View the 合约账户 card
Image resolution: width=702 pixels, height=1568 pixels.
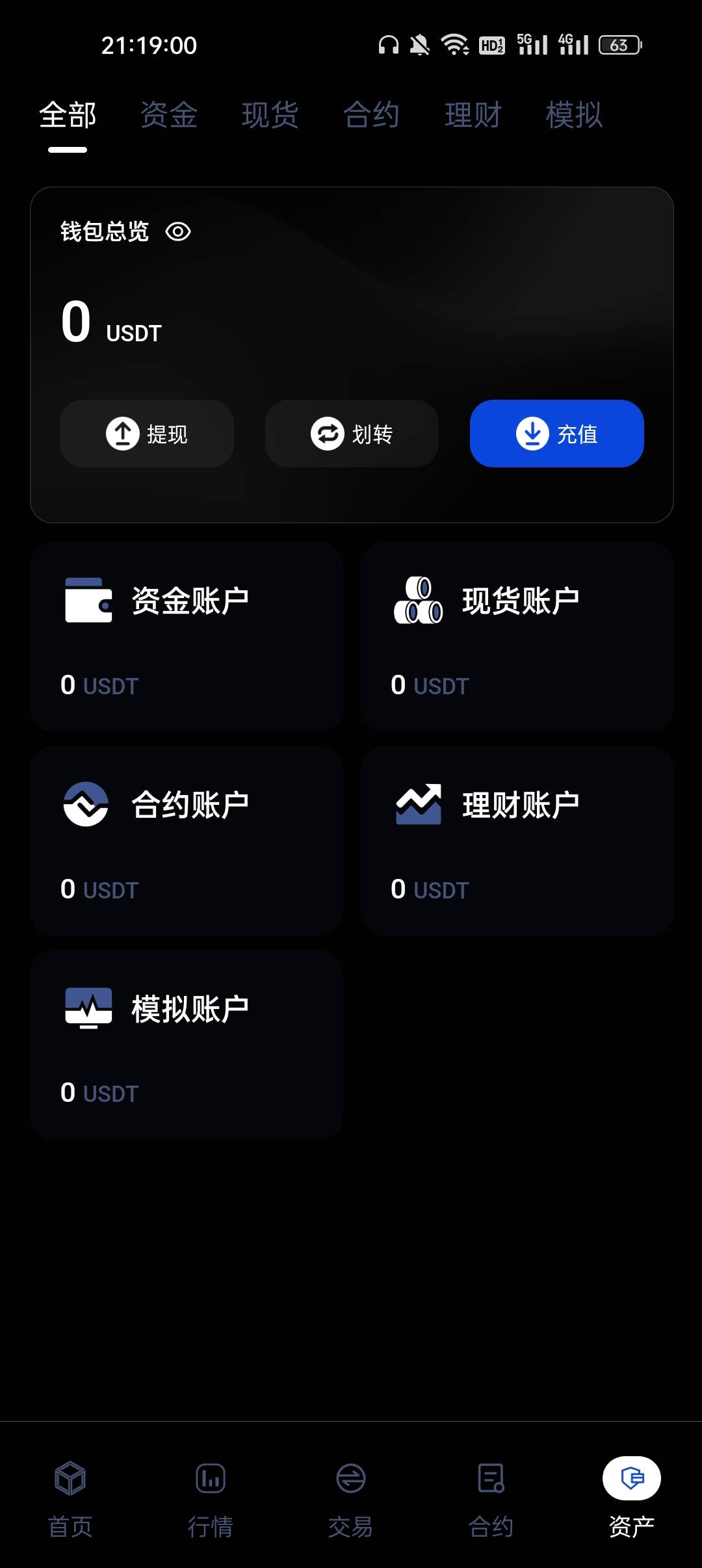pyautogui.click(x=187, y=841)
